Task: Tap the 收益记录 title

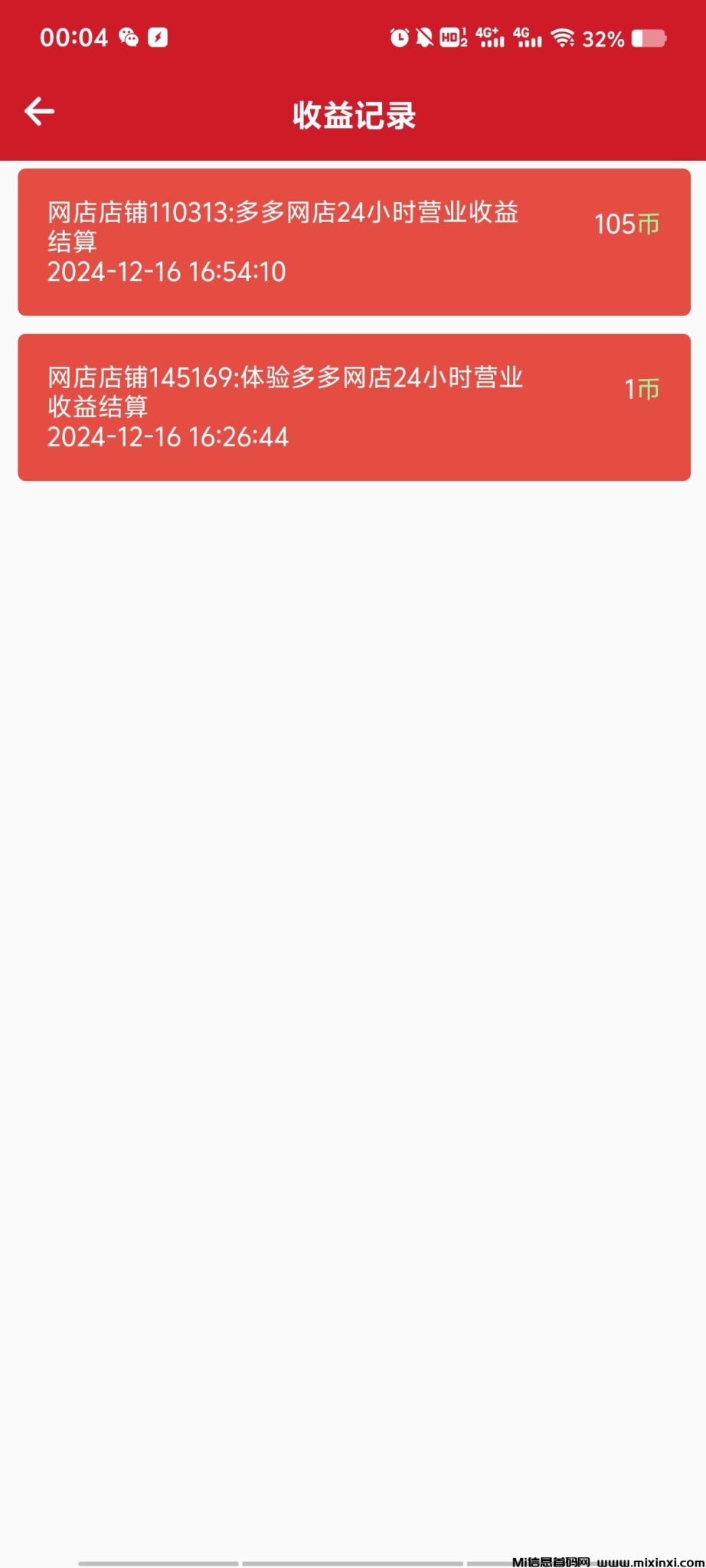Action: click(353, 115)
